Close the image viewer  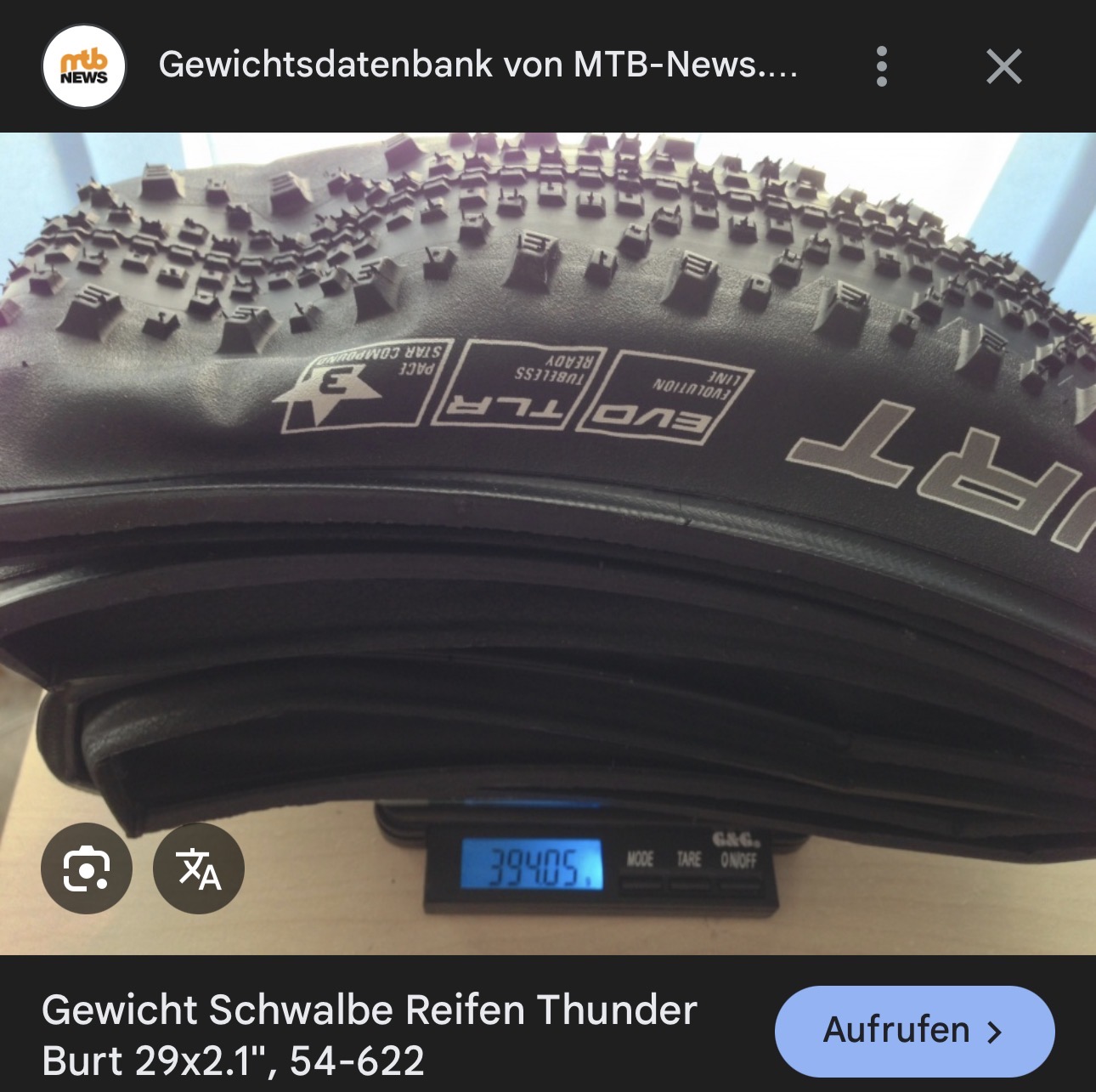tap(1003, 66)
